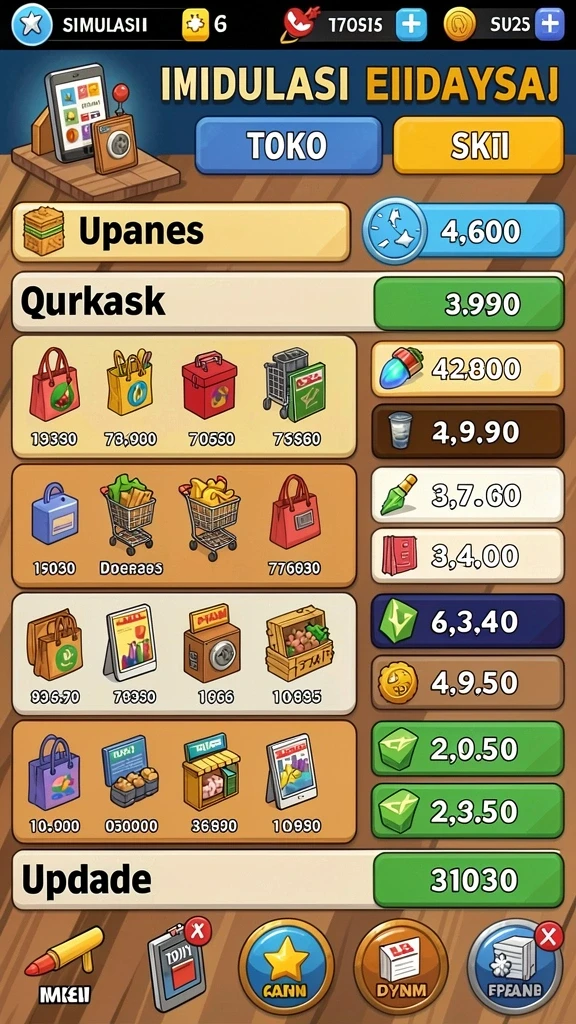
Task: Choose the purple bag labeled 10.000
Action: pyautogui.click(x=52, y=783)
